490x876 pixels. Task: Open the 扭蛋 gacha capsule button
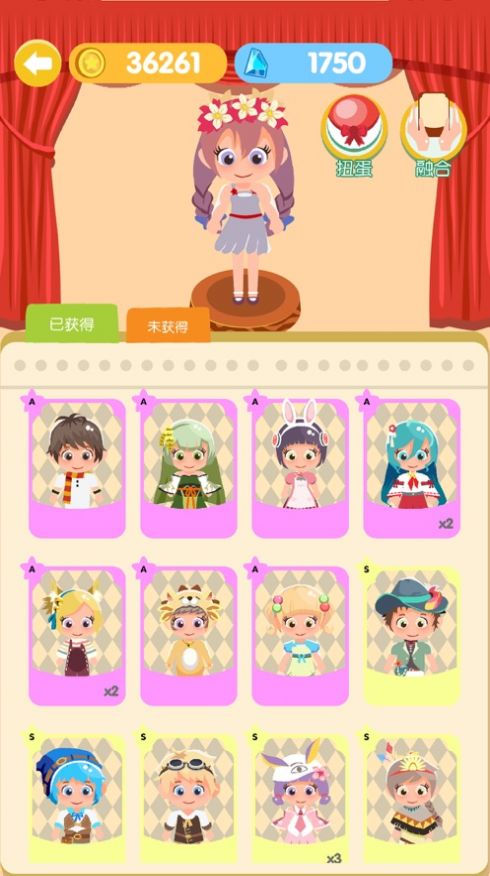click(x=354, y=136)
